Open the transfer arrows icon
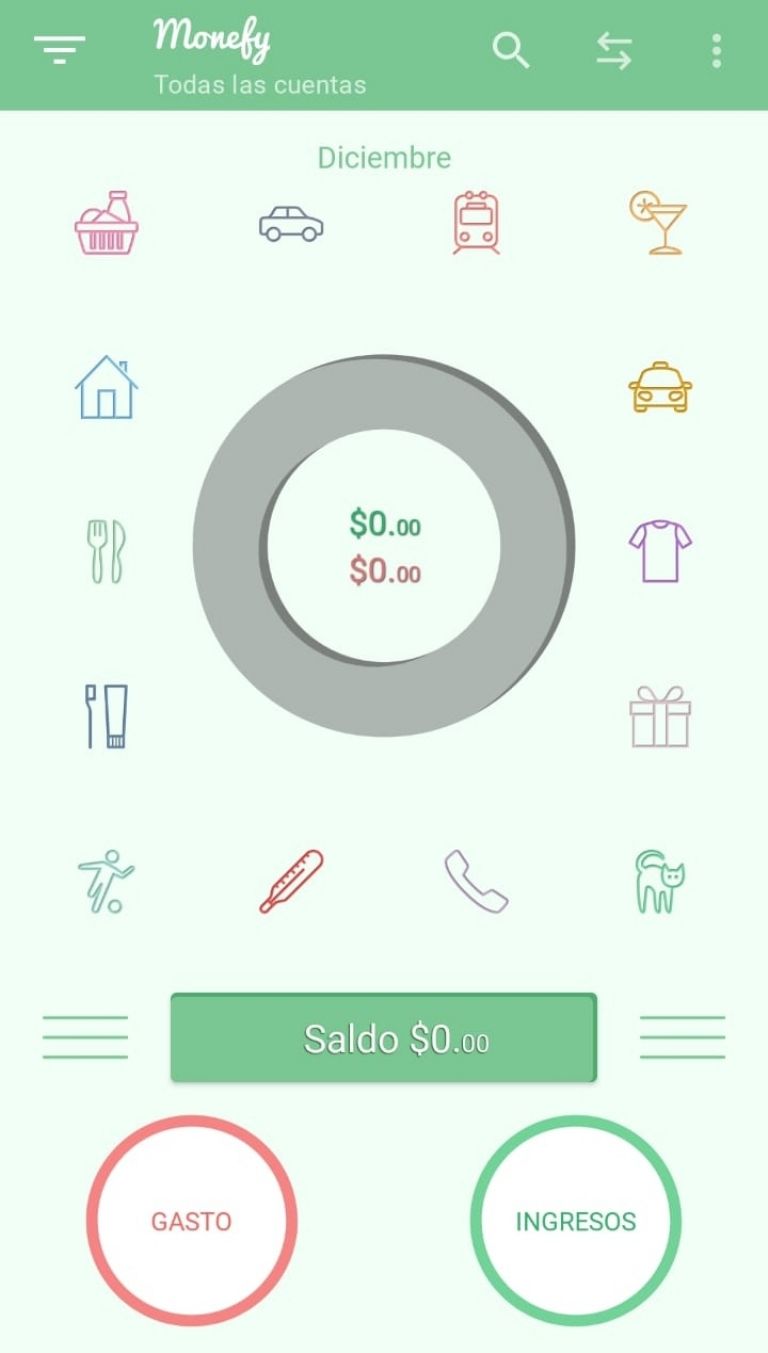Screen dimensions: 768x1353 [x=614, y=50]
